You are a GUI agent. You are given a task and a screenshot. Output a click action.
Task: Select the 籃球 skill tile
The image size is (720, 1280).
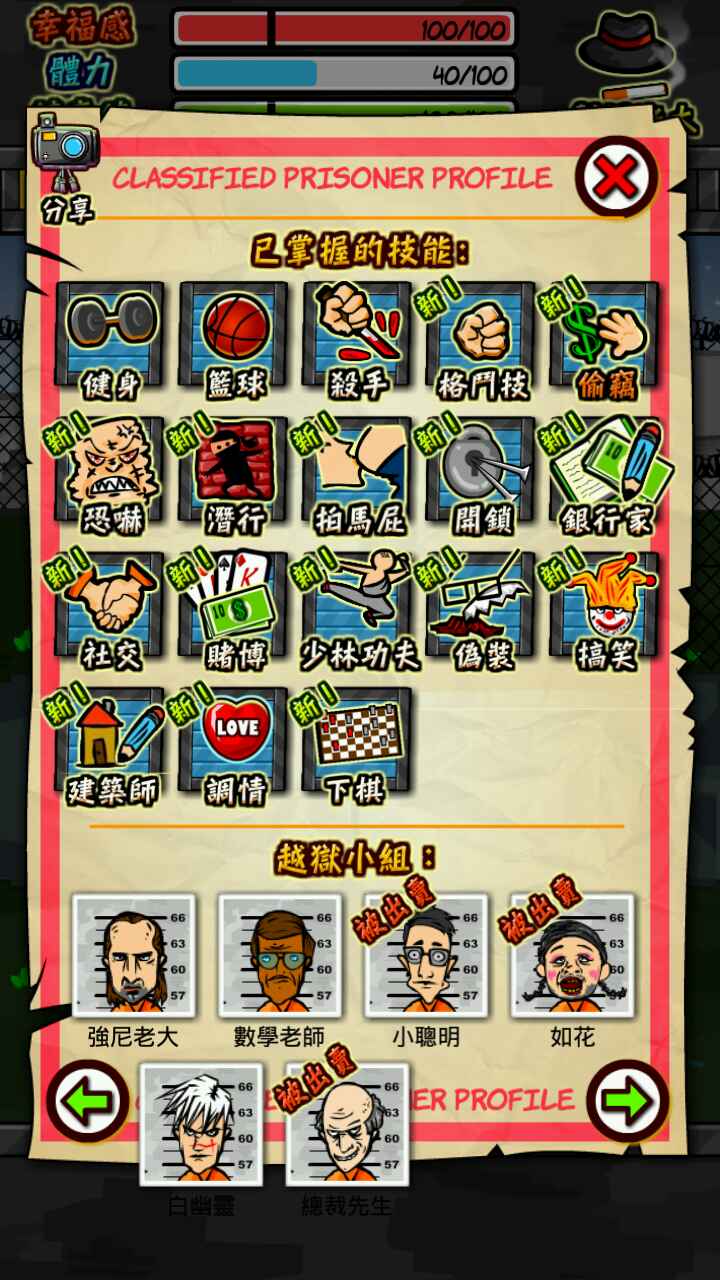pyautogui.click(x=234, y=336)
